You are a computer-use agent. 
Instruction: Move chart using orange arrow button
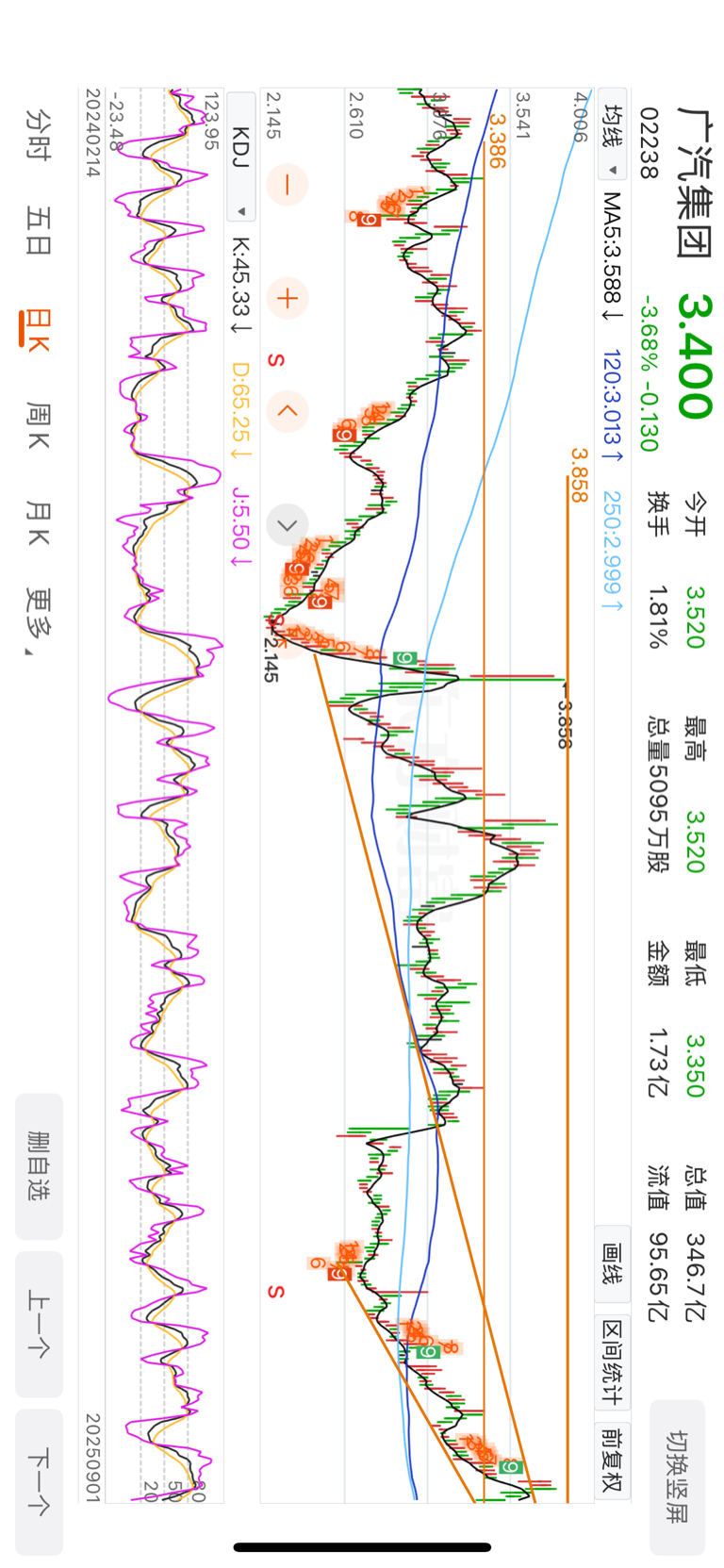click(287, 411)
